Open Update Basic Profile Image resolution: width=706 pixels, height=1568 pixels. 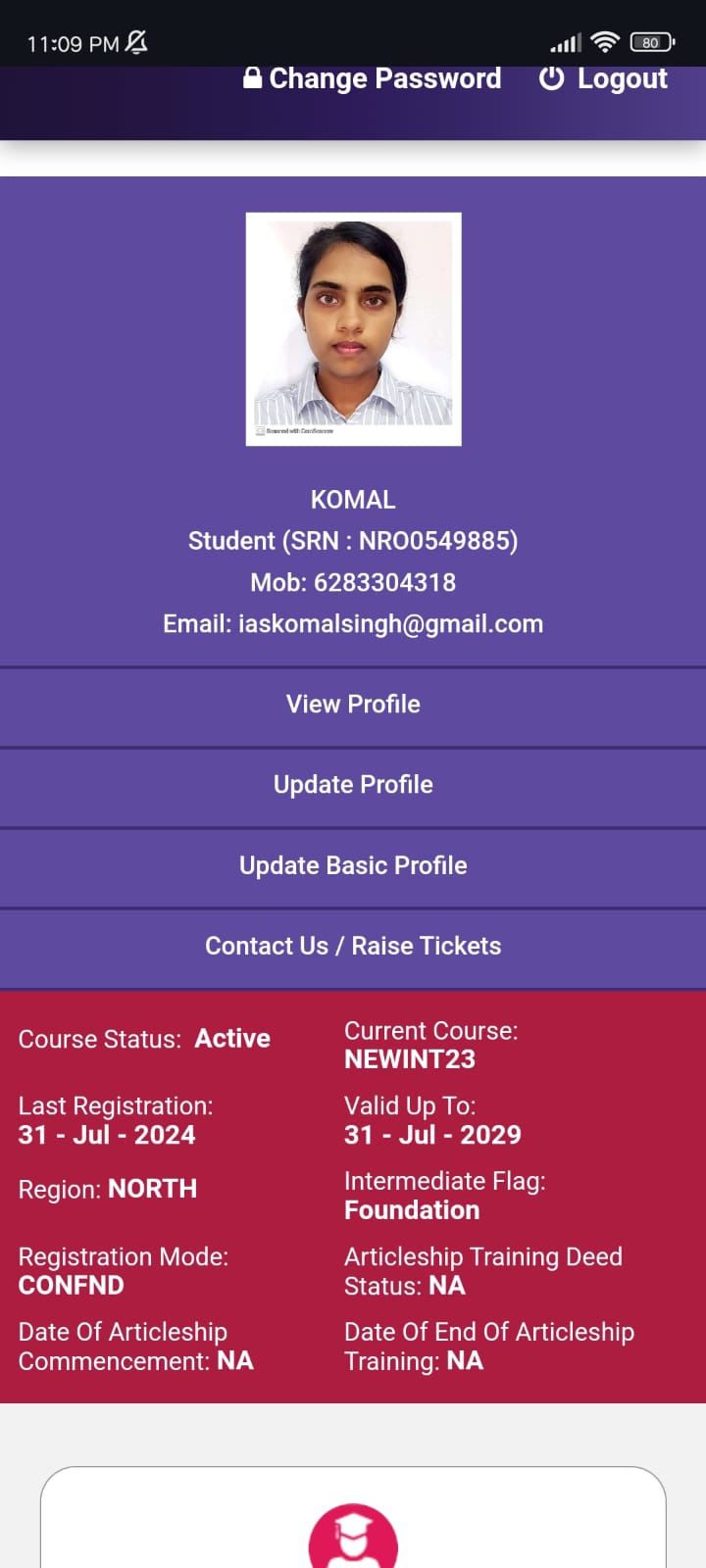tap(353, 866)
